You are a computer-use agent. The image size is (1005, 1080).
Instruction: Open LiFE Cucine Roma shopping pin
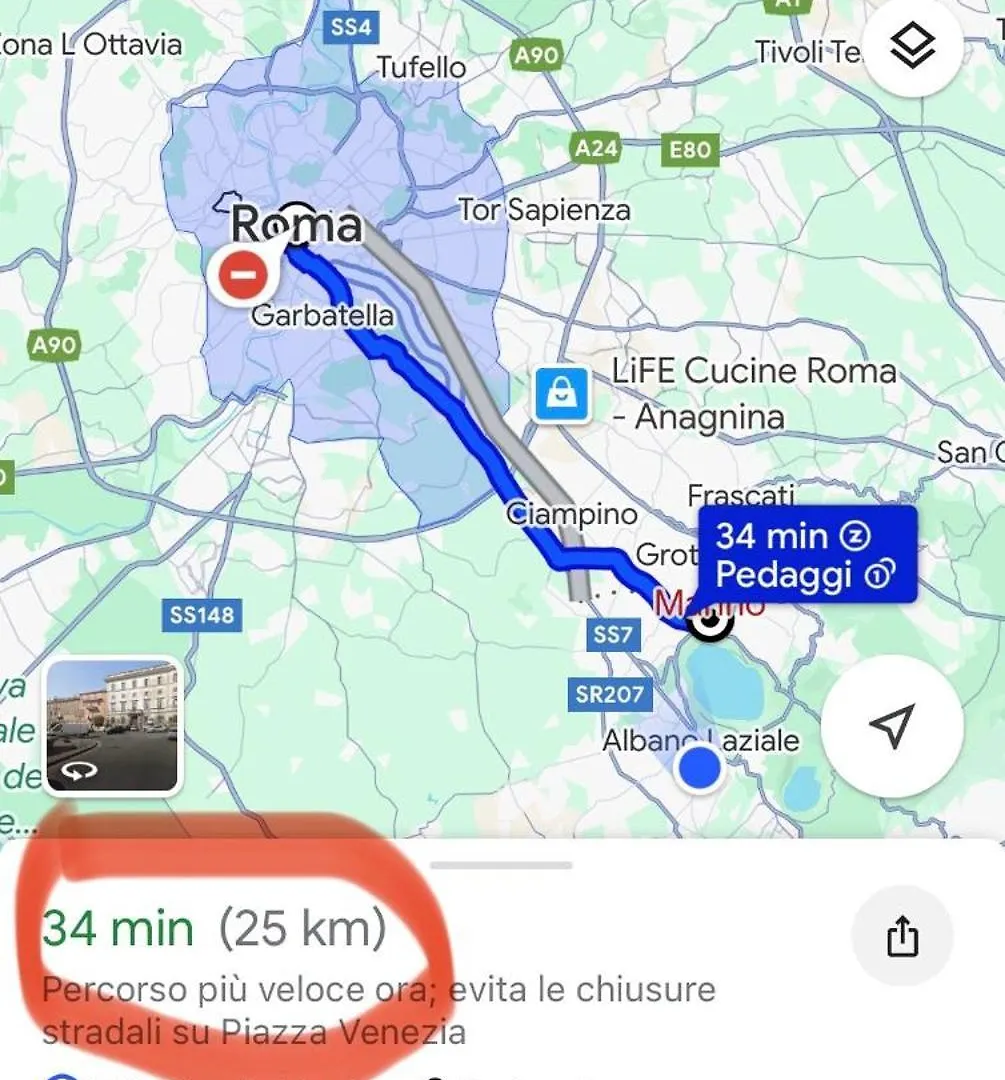click(x=561, y=394)
